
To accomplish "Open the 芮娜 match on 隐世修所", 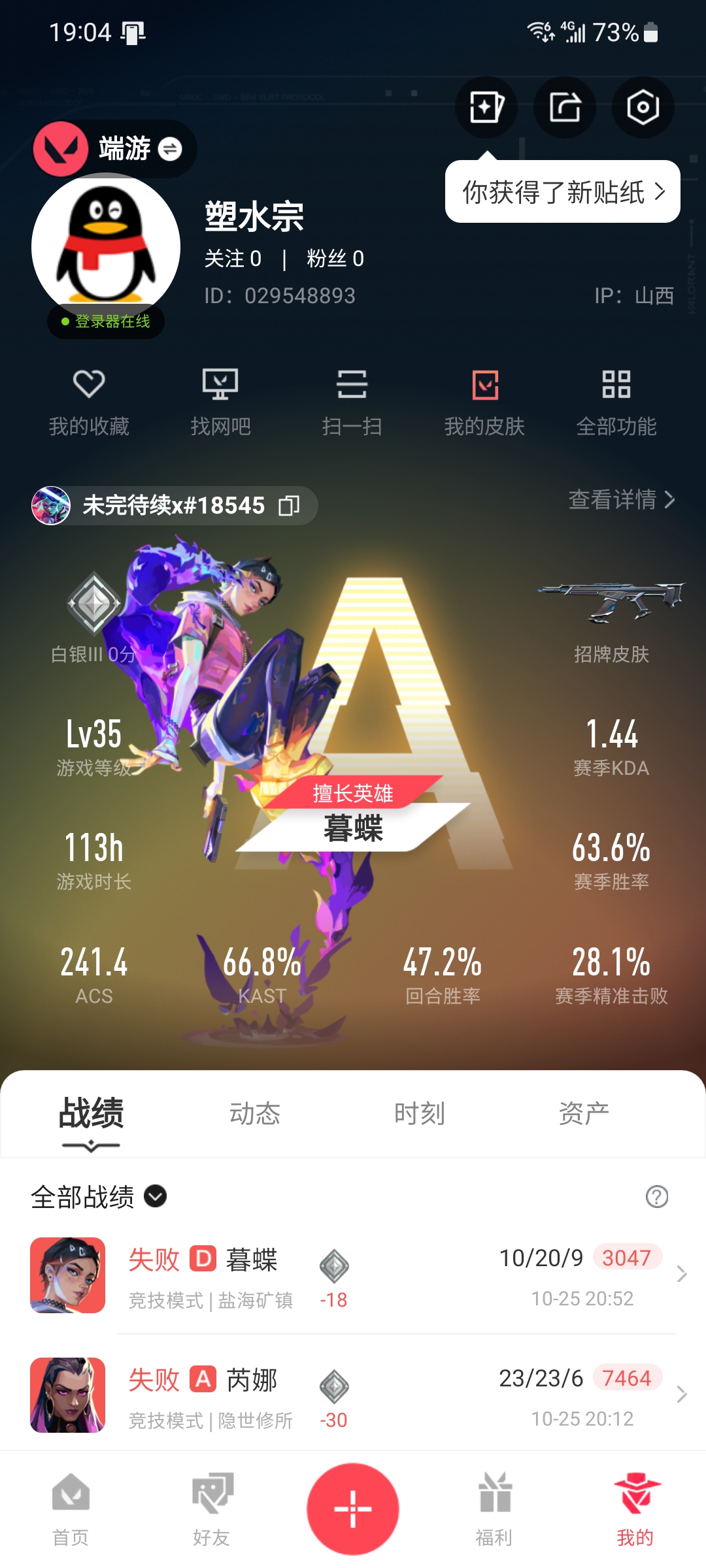I will click(353, 1396).
